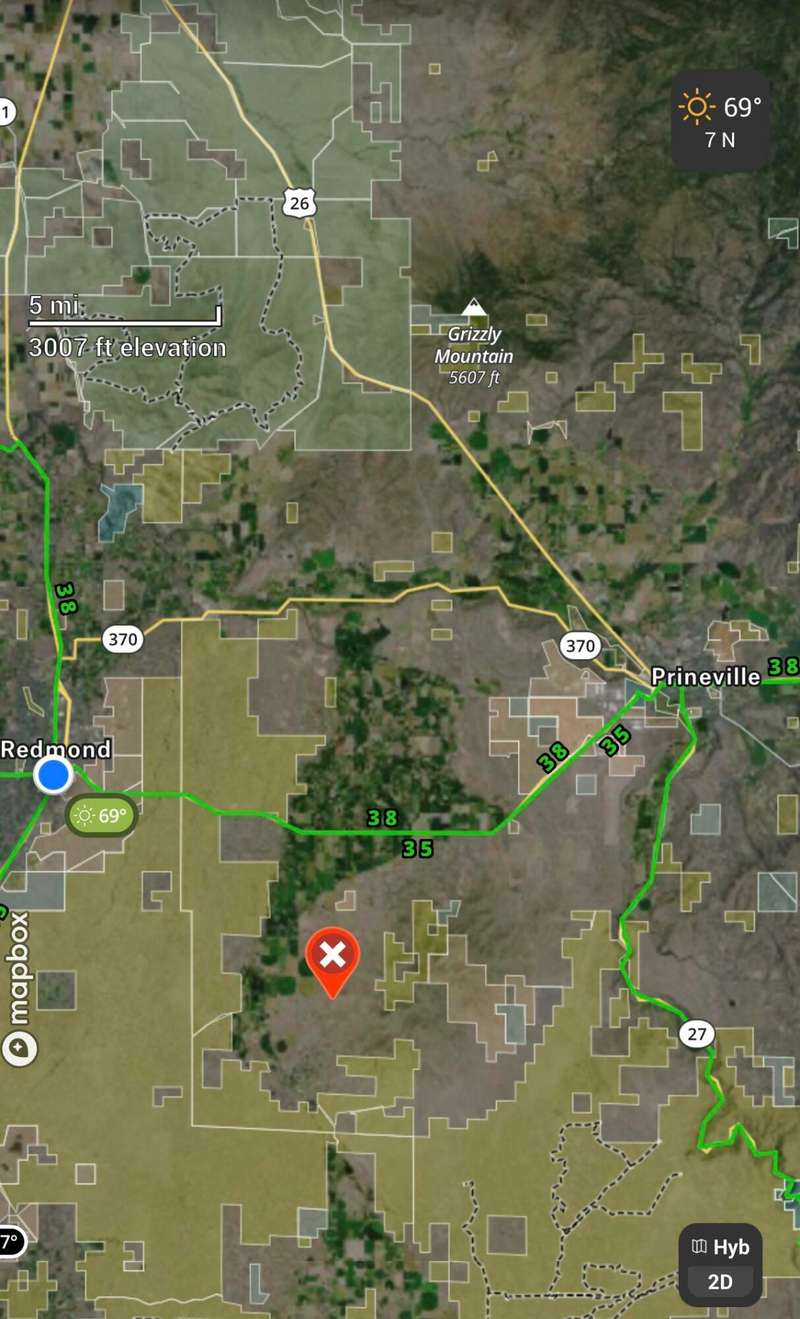This screenshot has height=1319, width=800.
Task: Open the Mapbox attribution info icon
Action: click(19, 1048)
